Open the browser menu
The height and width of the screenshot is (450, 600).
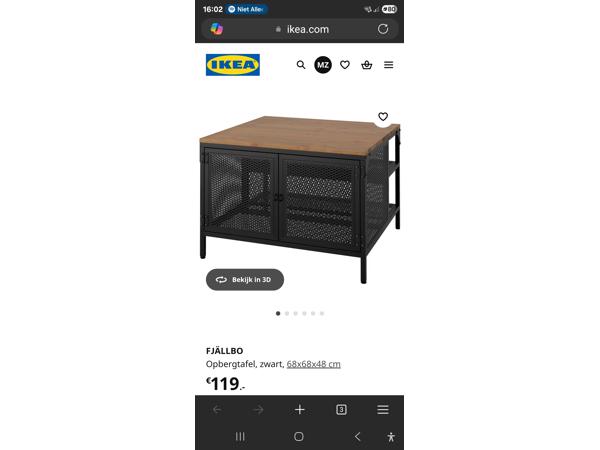coord(383,409)
